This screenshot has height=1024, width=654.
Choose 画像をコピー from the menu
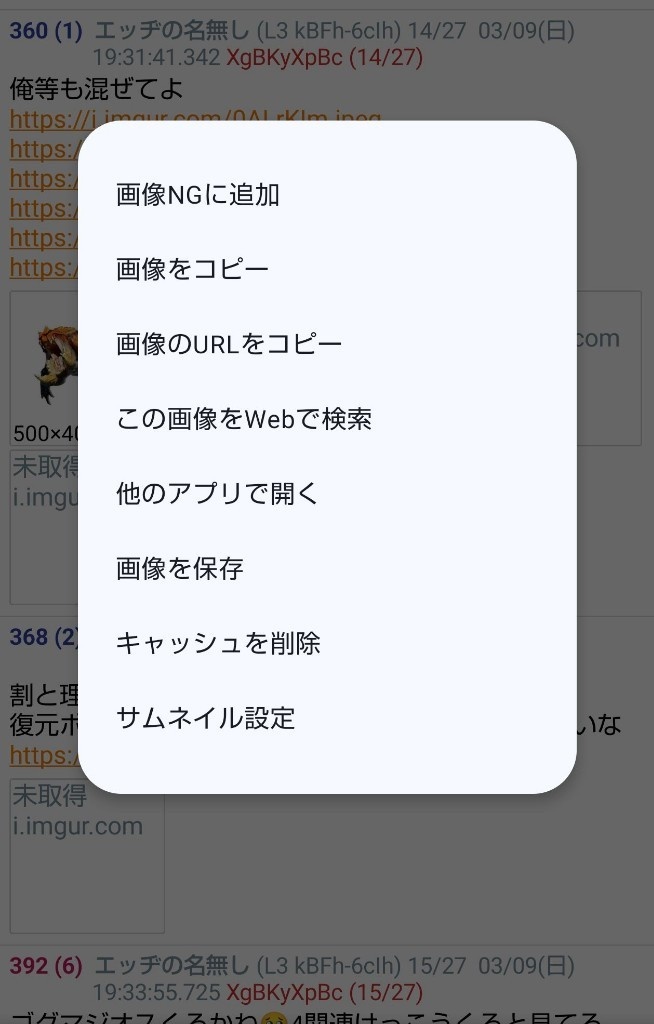point(192,270)
